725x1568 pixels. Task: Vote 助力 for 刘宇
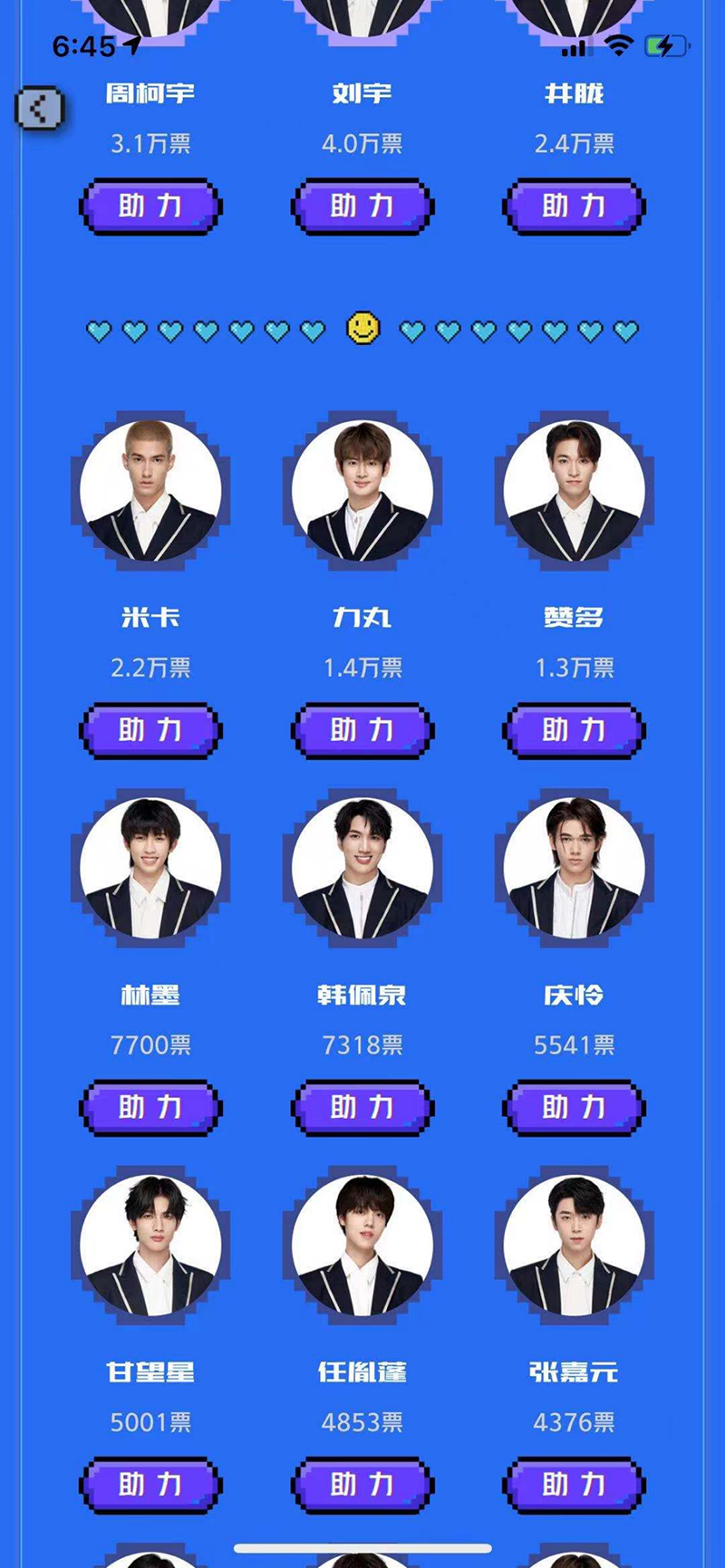coord(362,207)
